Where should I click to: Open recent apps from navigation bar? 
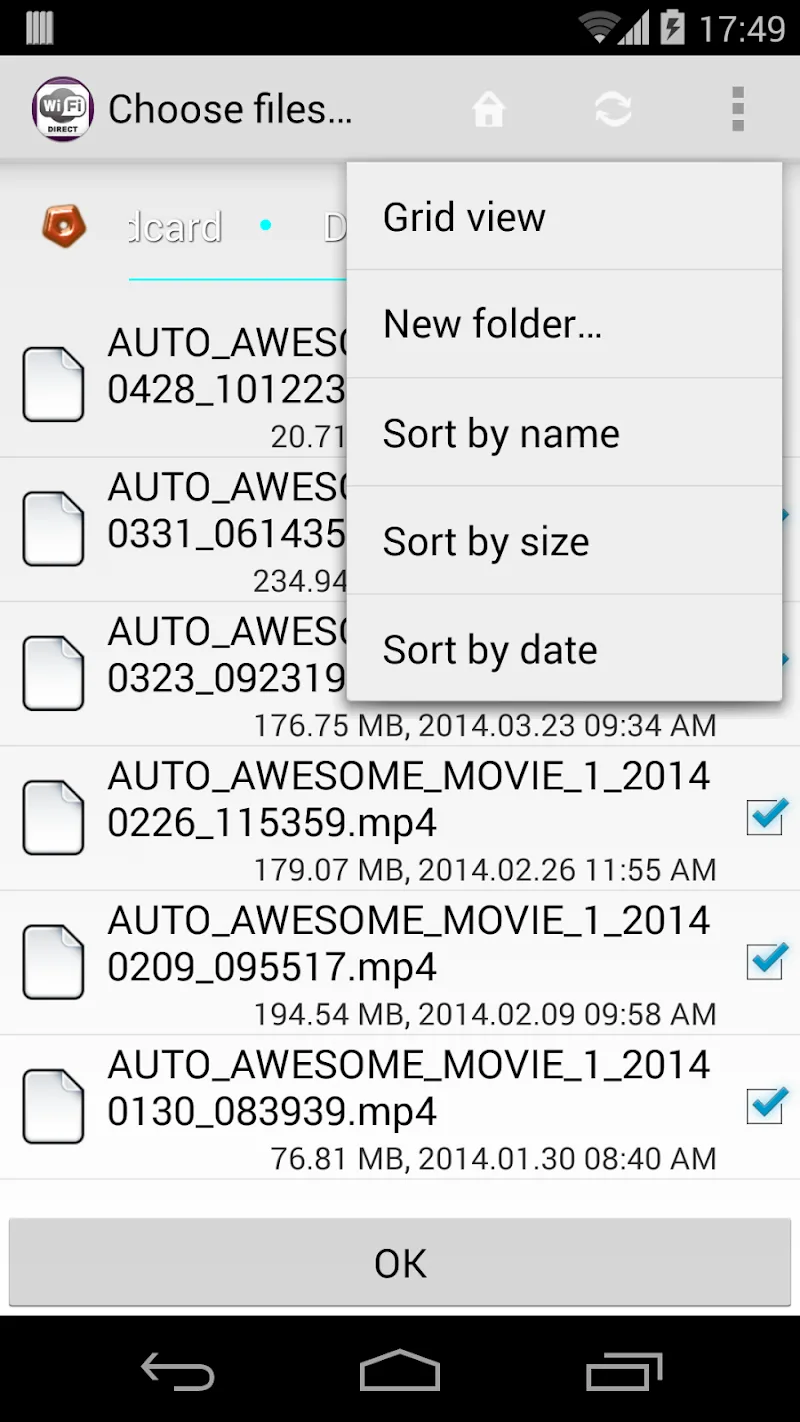(x=623, y=1370)
